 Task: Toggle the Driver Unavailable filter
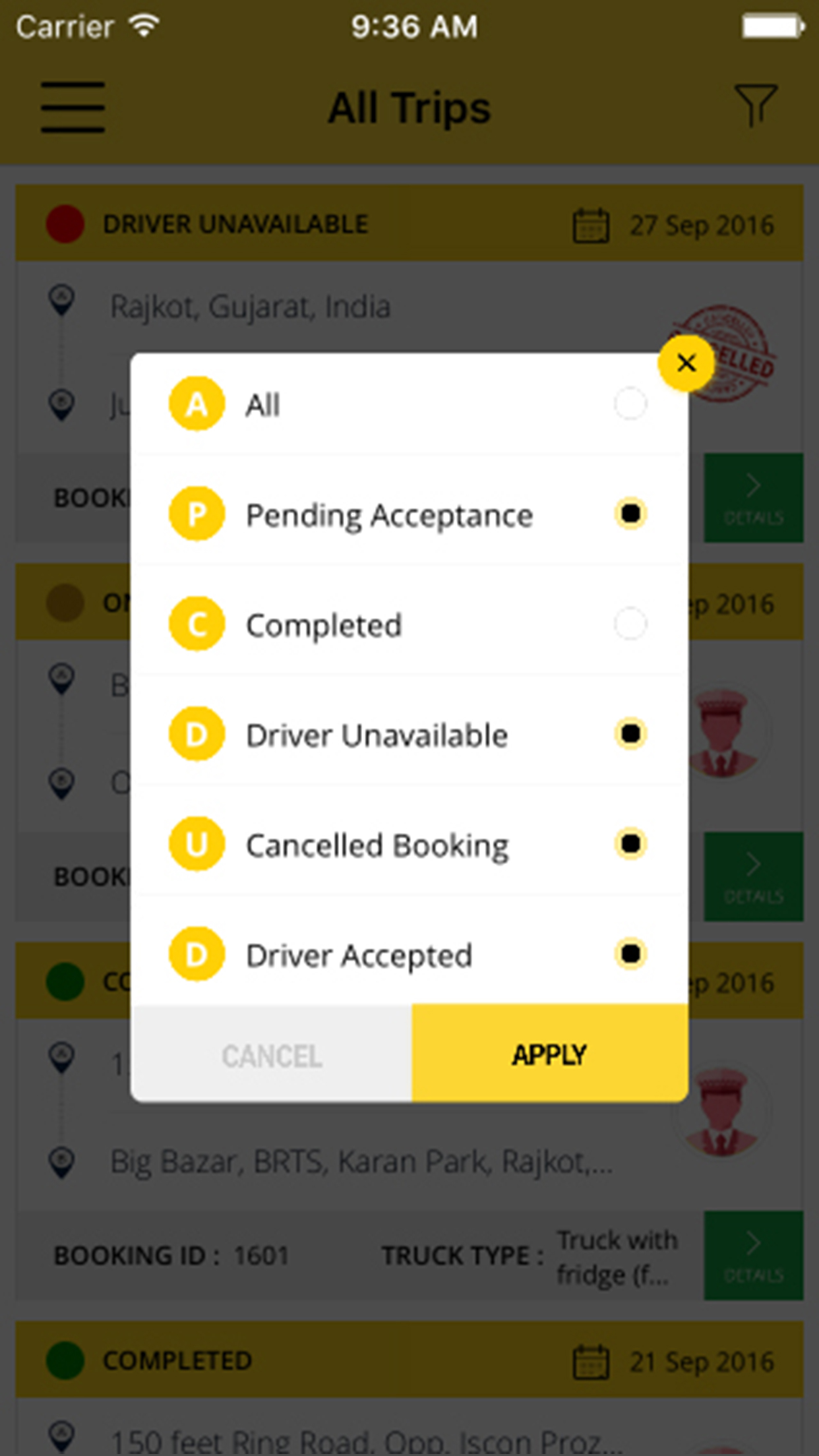pos(409,734)
